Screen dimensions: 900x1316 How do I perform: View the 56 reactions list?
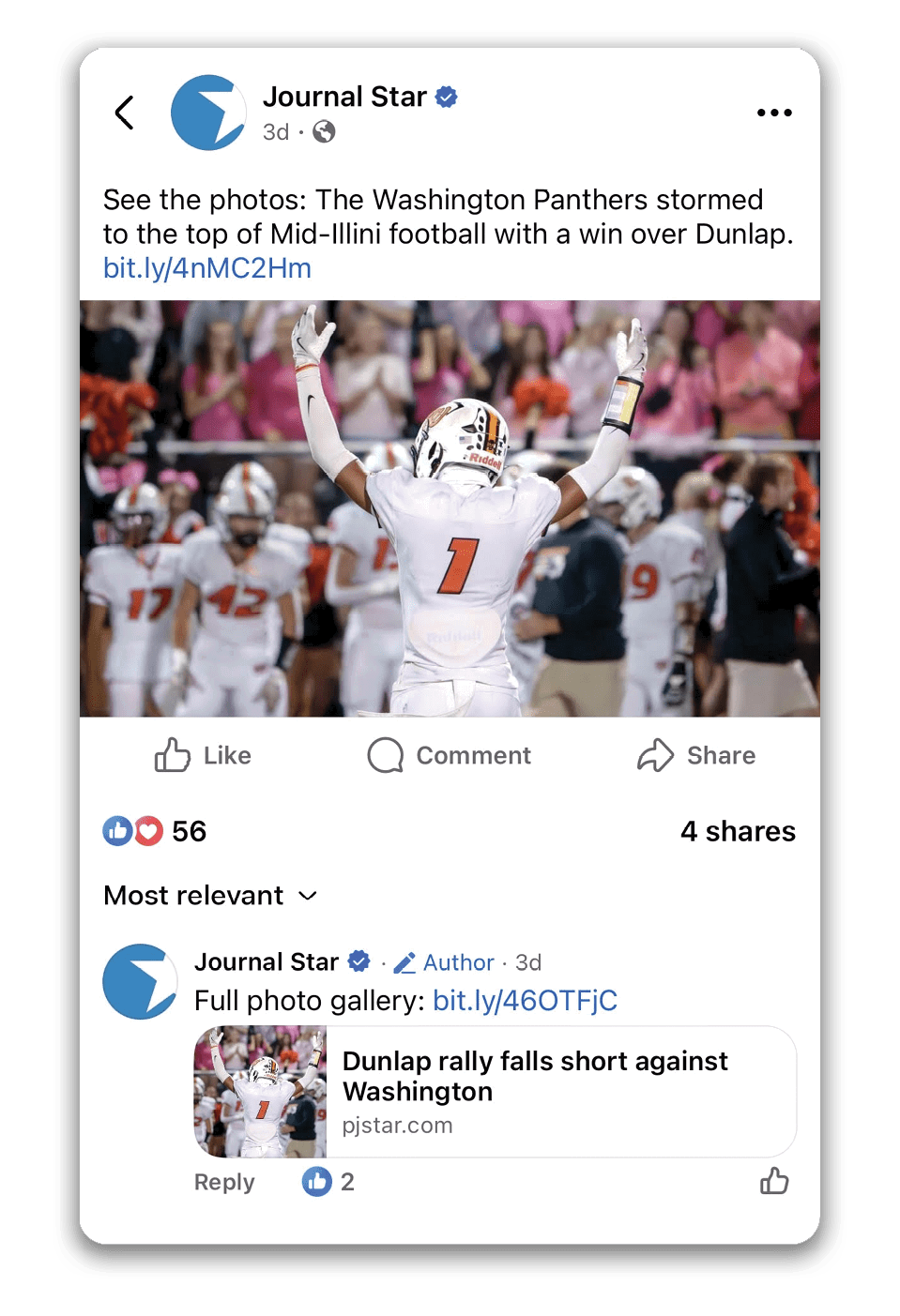pyautogui.click(x=155, y=831)
